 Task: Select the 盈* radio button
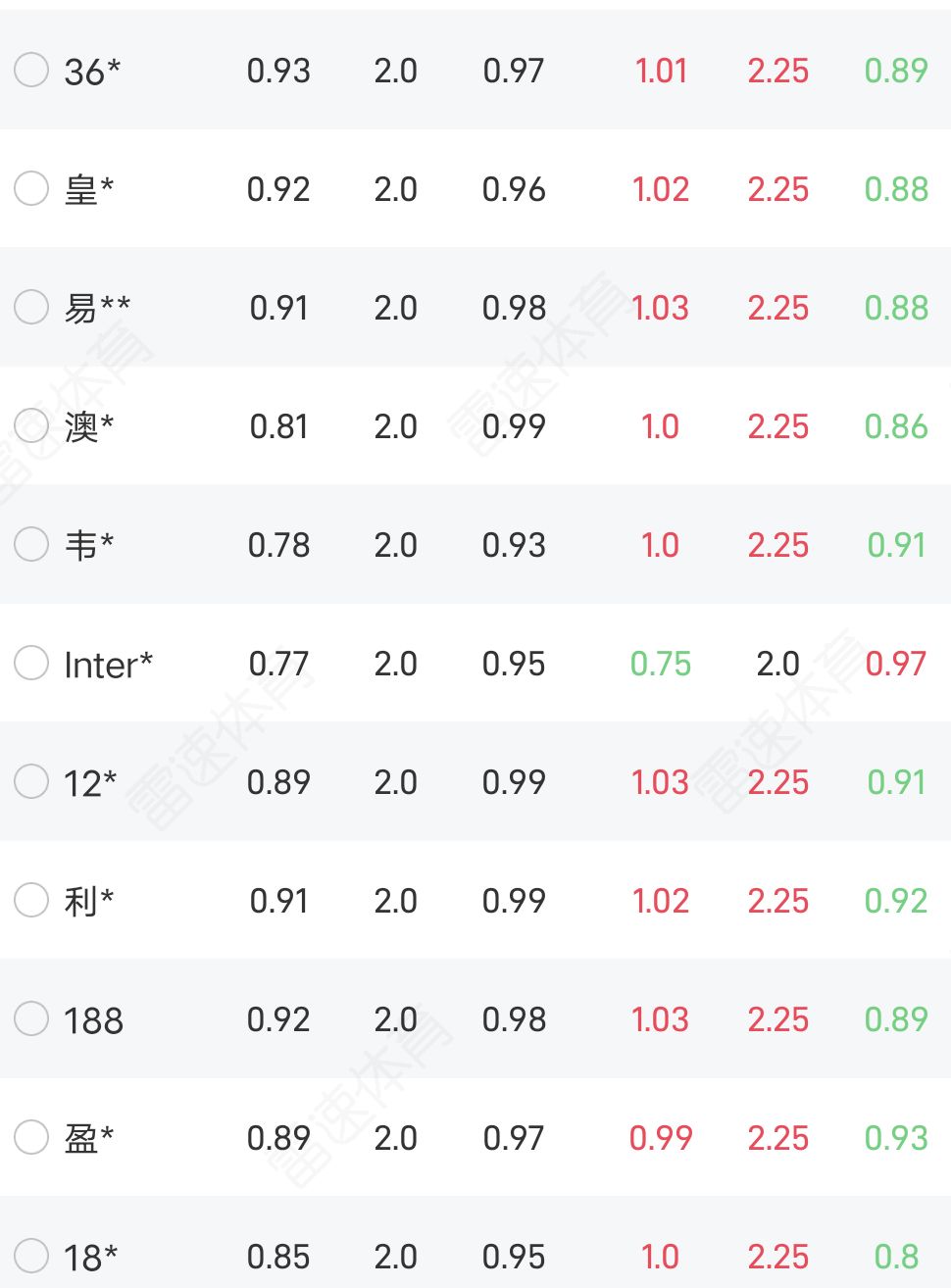point(31,1137)
